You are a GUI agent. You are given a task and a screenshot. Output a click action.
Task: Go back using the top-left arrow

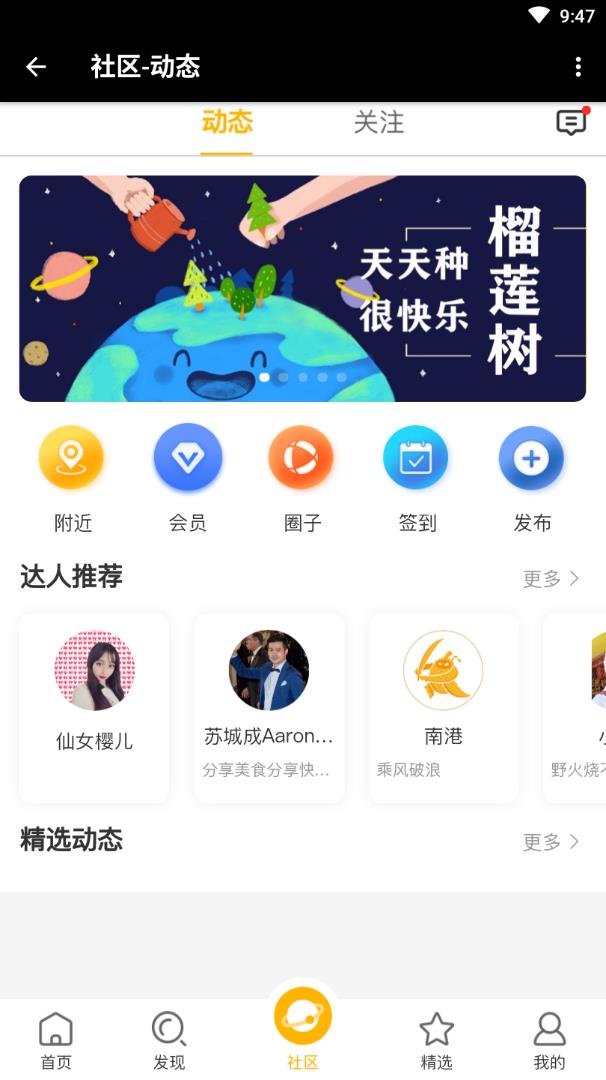point(36,67)
